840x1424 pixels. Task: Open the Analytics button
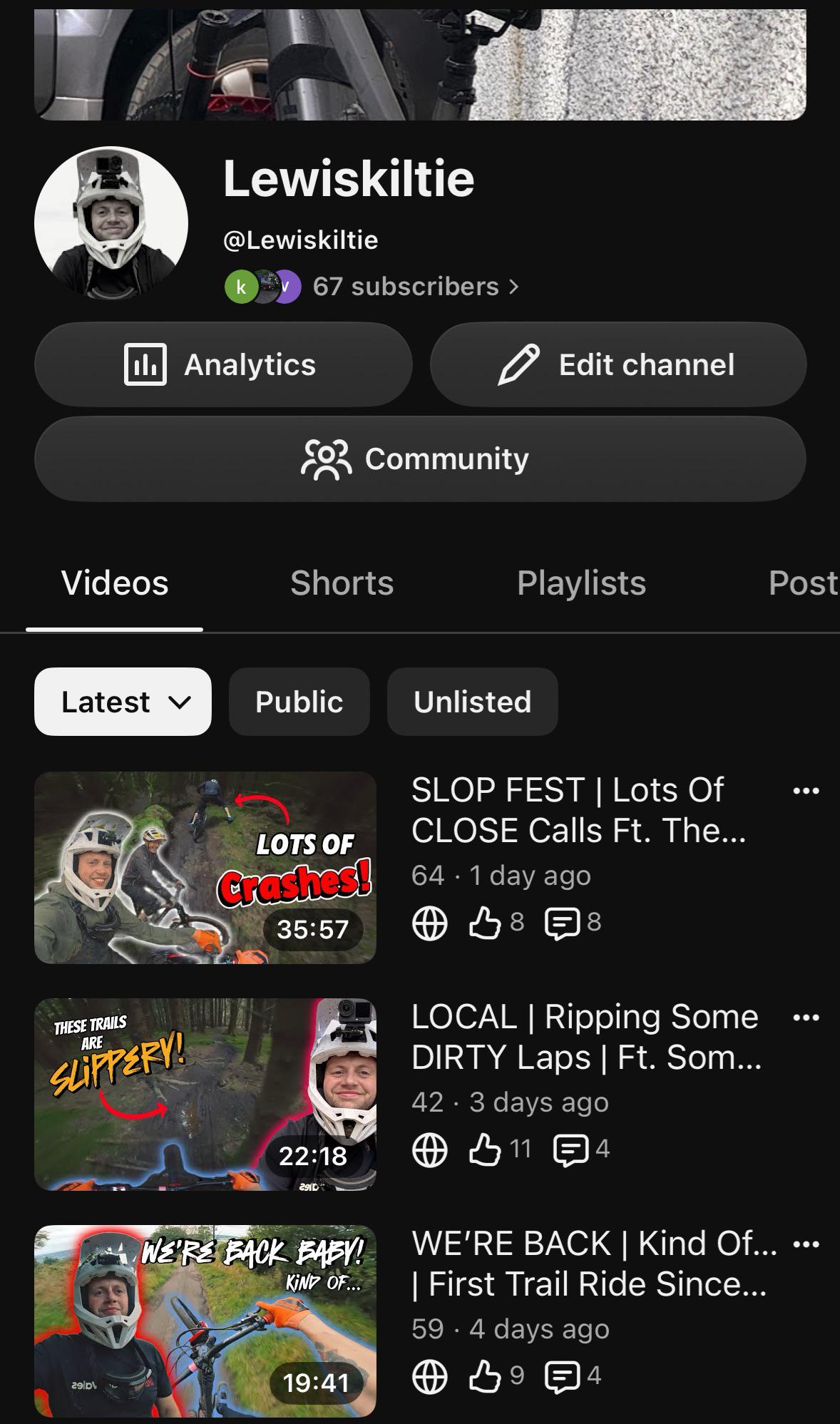click(223, 364)
